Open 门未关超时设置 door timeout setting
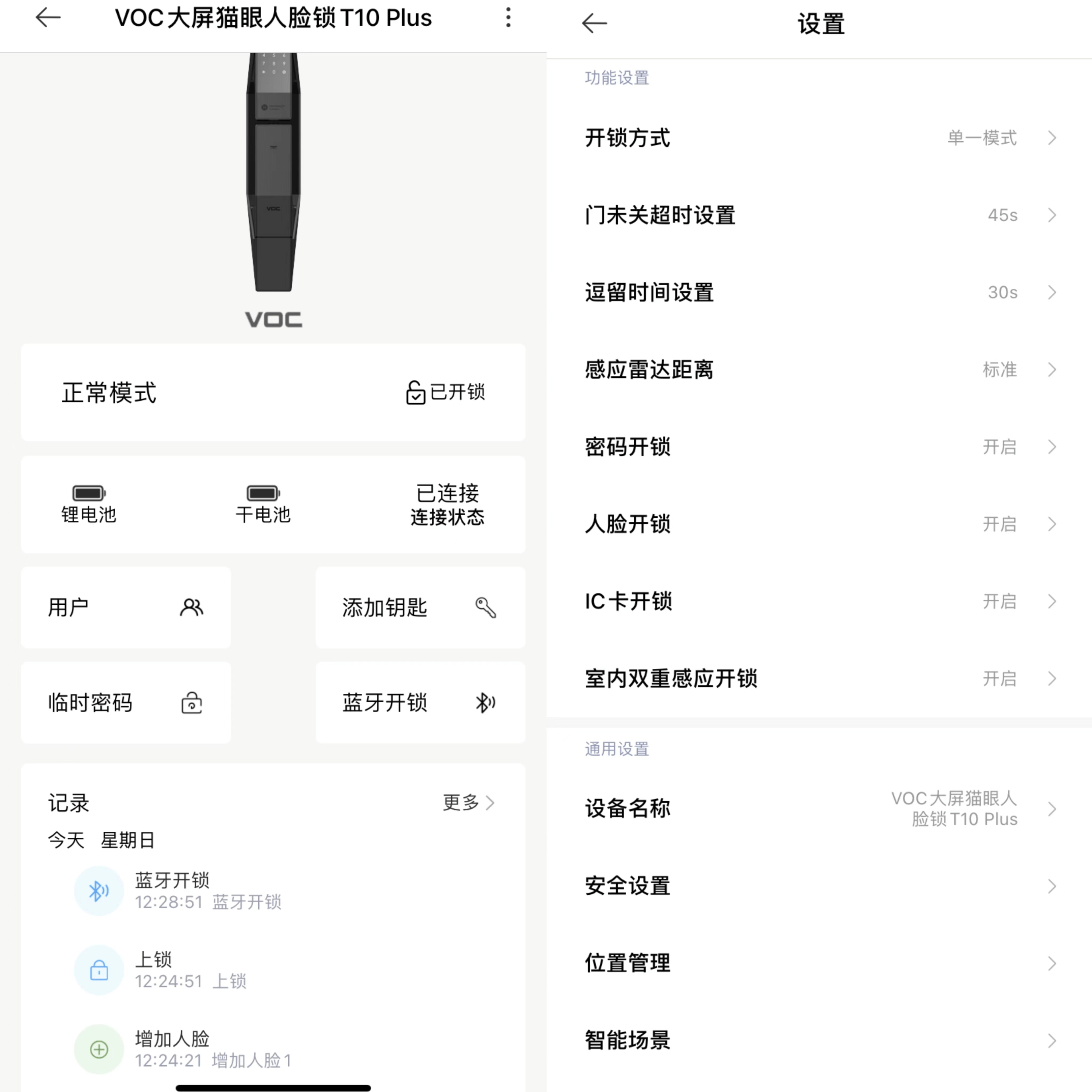Viewport: 1092px width, 1092px height. point(820,215)
